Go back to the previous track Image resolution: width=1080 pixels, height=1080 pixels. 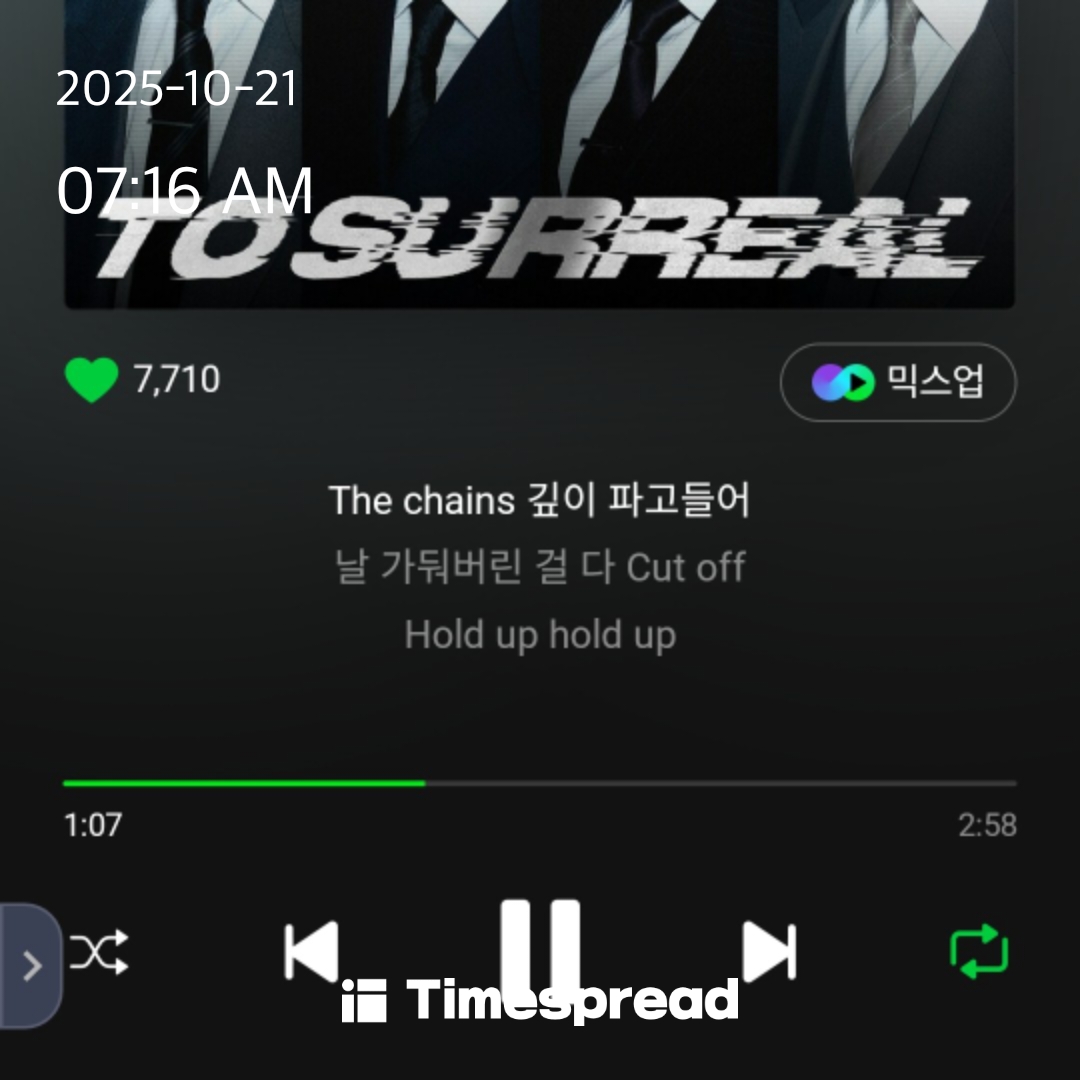(x=311, y=951)
